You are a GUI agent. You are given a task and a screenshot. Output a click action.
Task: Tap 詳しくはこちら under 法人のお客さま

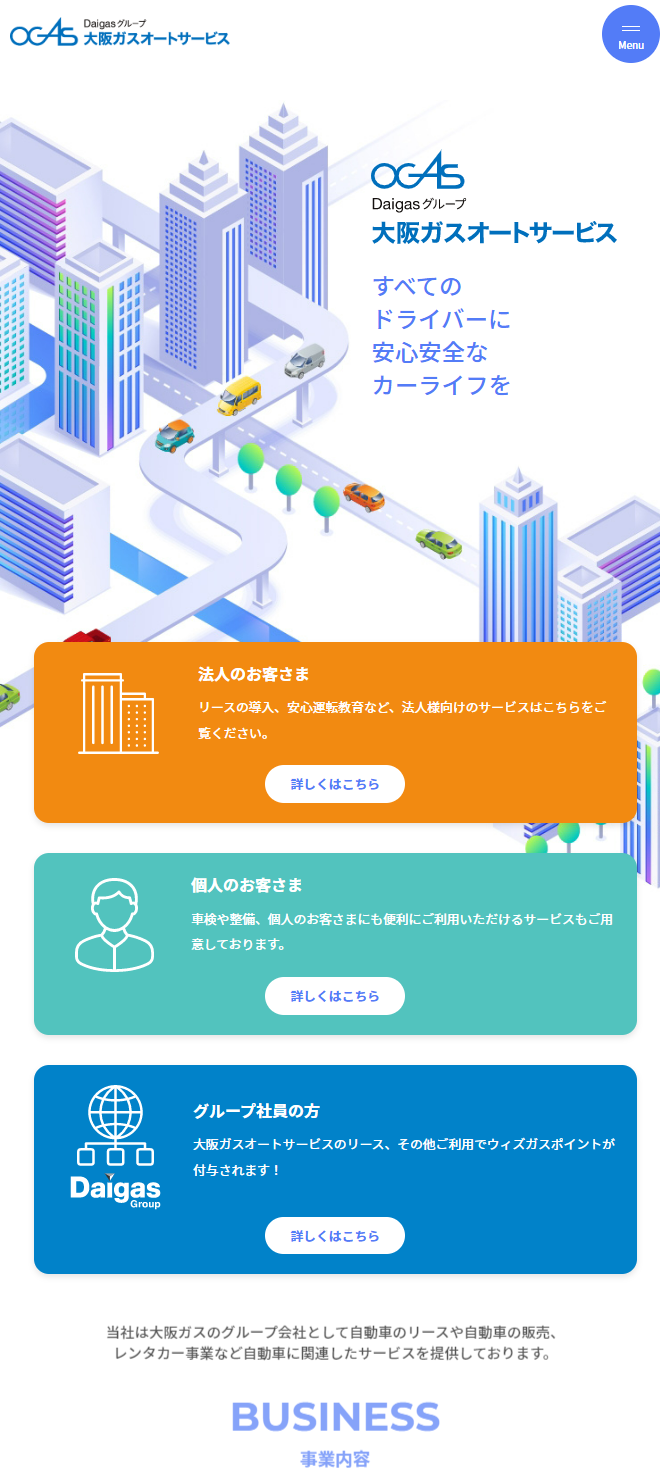click(x=335, y=784)
